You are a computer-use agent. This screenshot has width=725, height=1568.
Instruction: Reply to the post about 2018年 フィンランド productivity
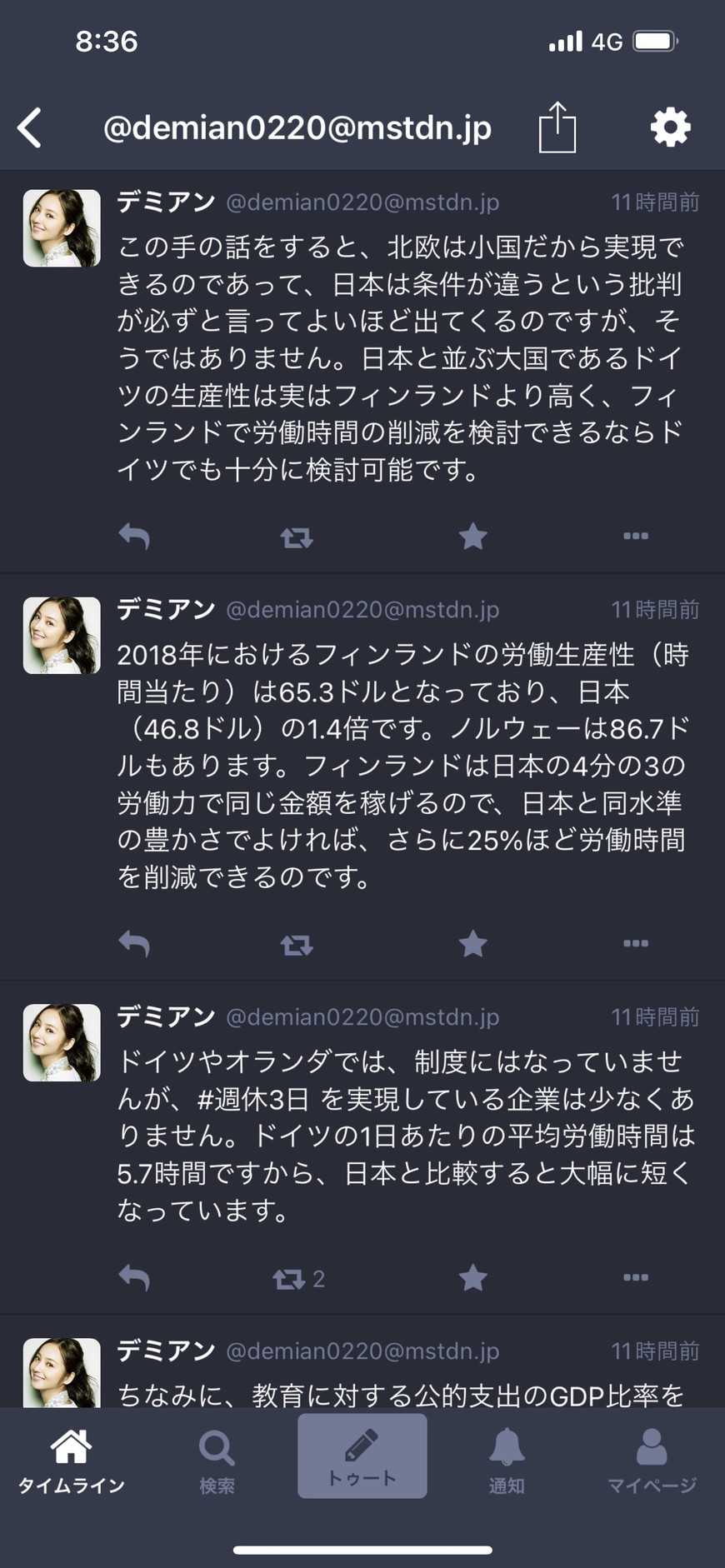click(x=134, y=944)
